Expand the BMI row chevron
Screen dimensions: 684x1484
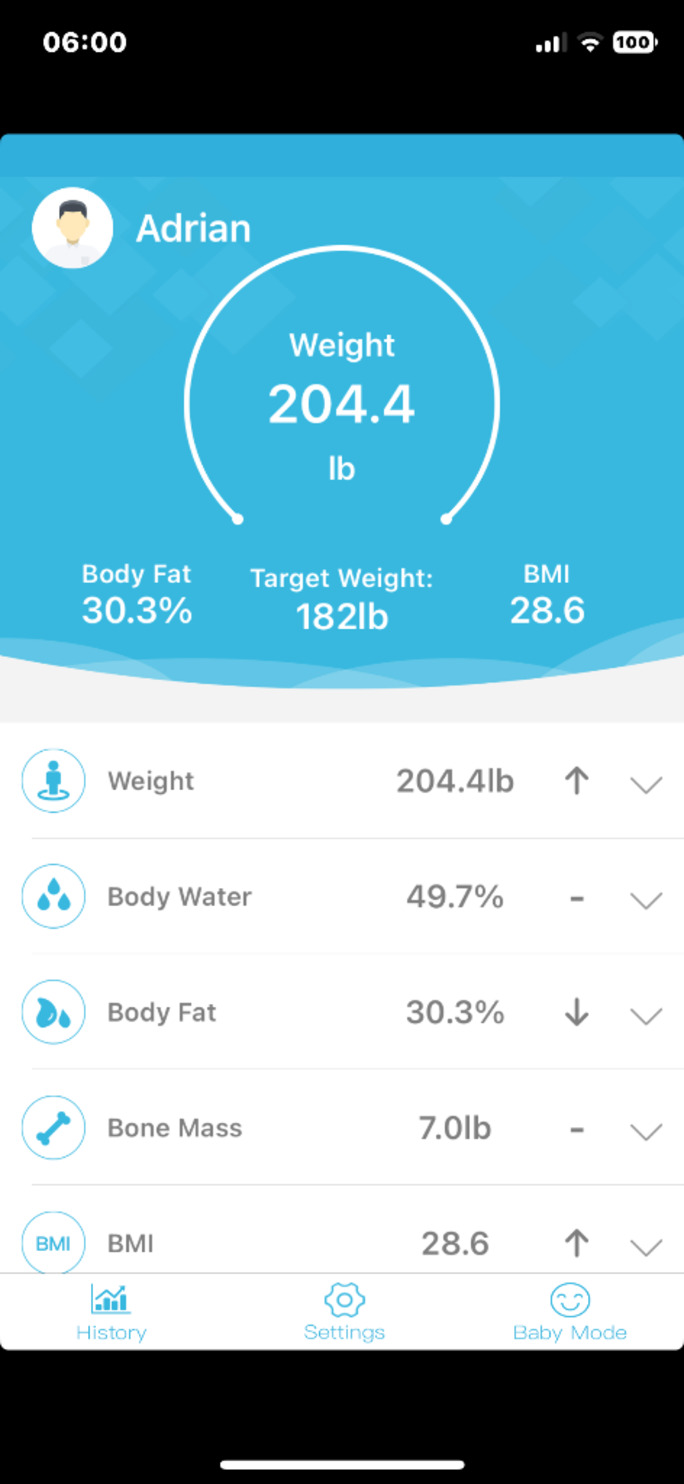click(646, 1246)
